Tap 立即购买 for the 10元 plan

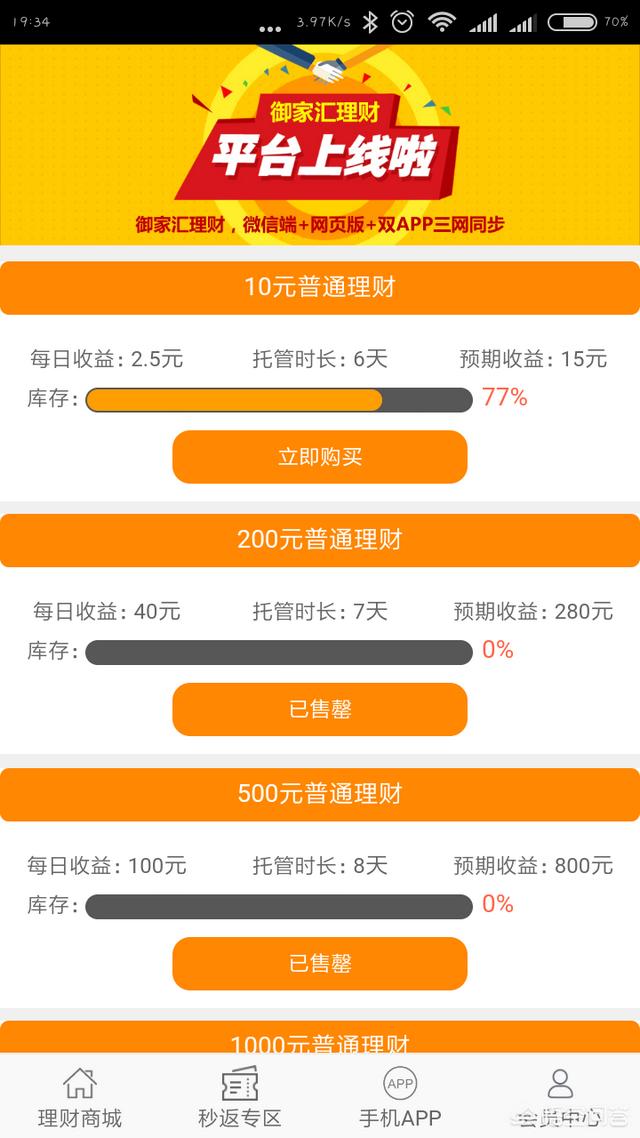coord(320,457)
